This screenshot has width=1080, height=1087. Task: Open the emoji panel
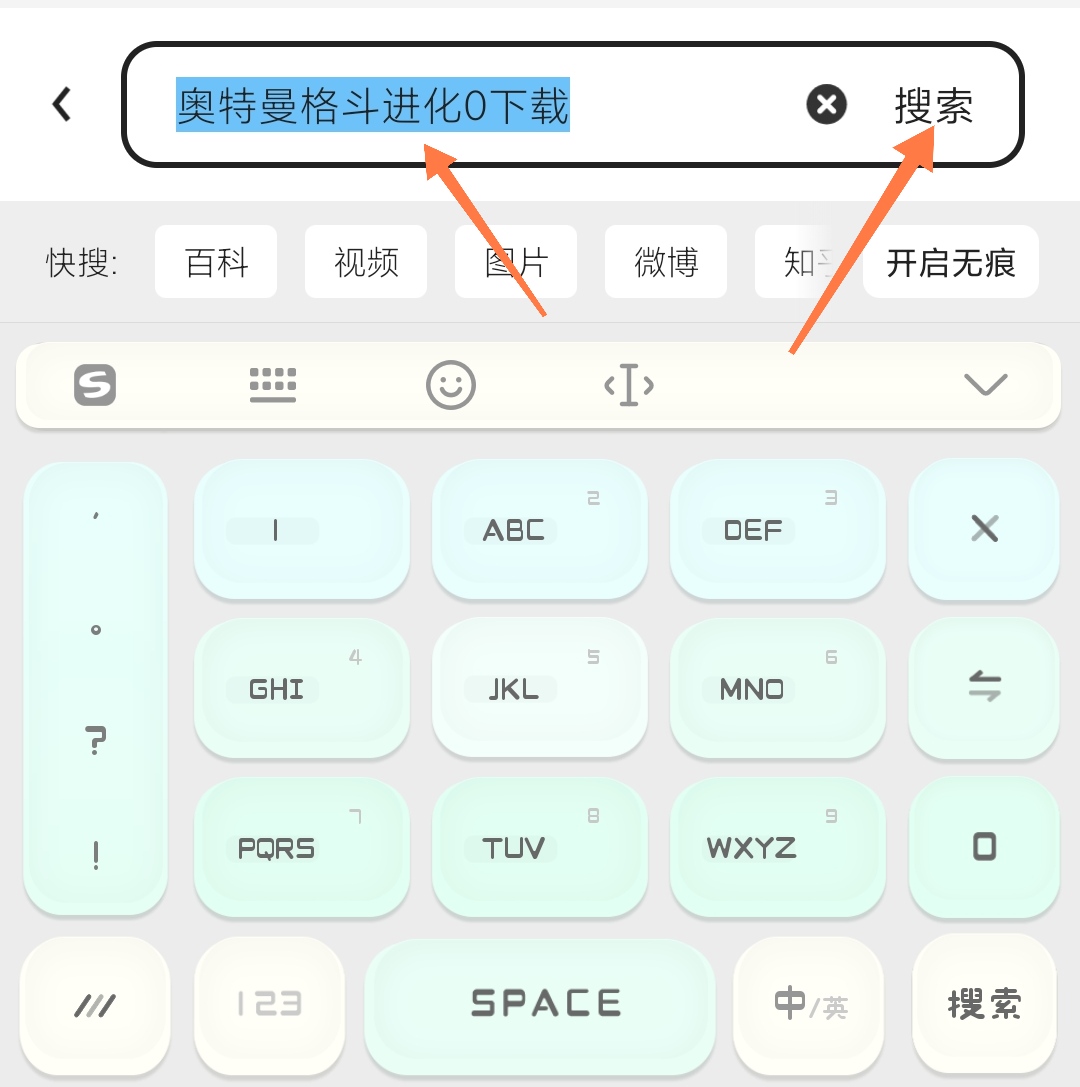[x=451, y=385]
